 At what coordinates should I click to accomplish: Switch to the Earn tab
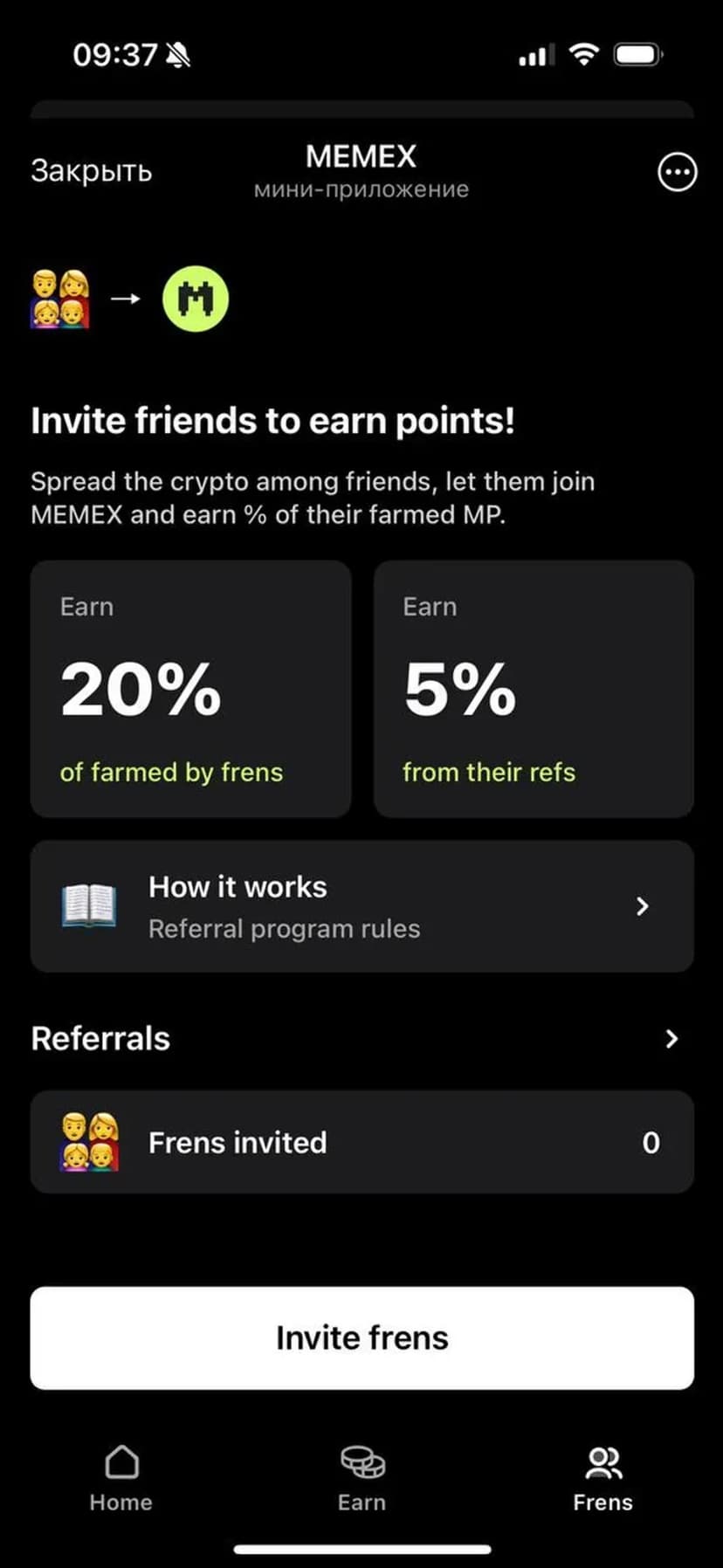click(361, 1477)
